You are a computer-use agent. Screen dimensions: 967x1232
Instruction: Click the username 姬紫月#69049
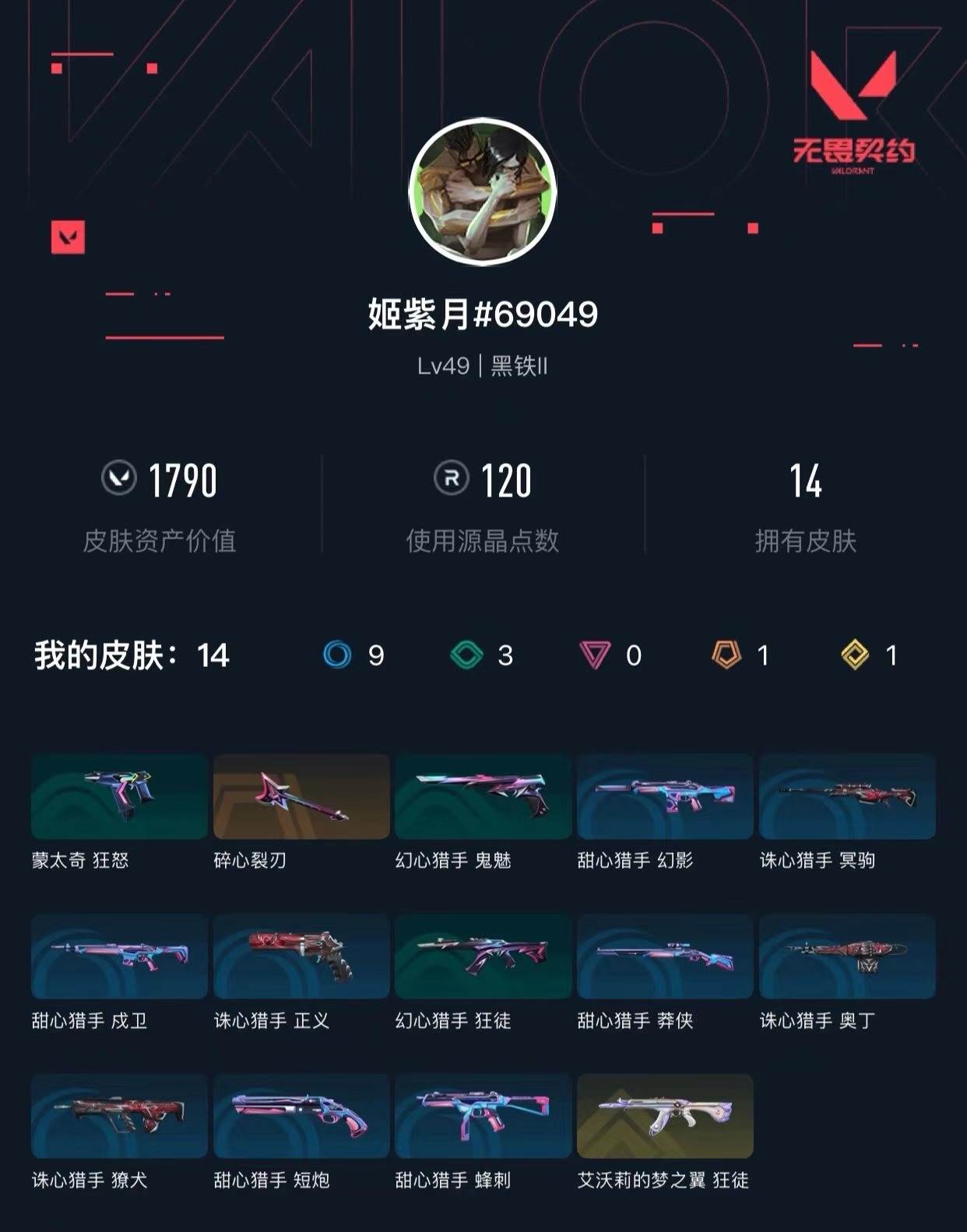pos(483,315)
